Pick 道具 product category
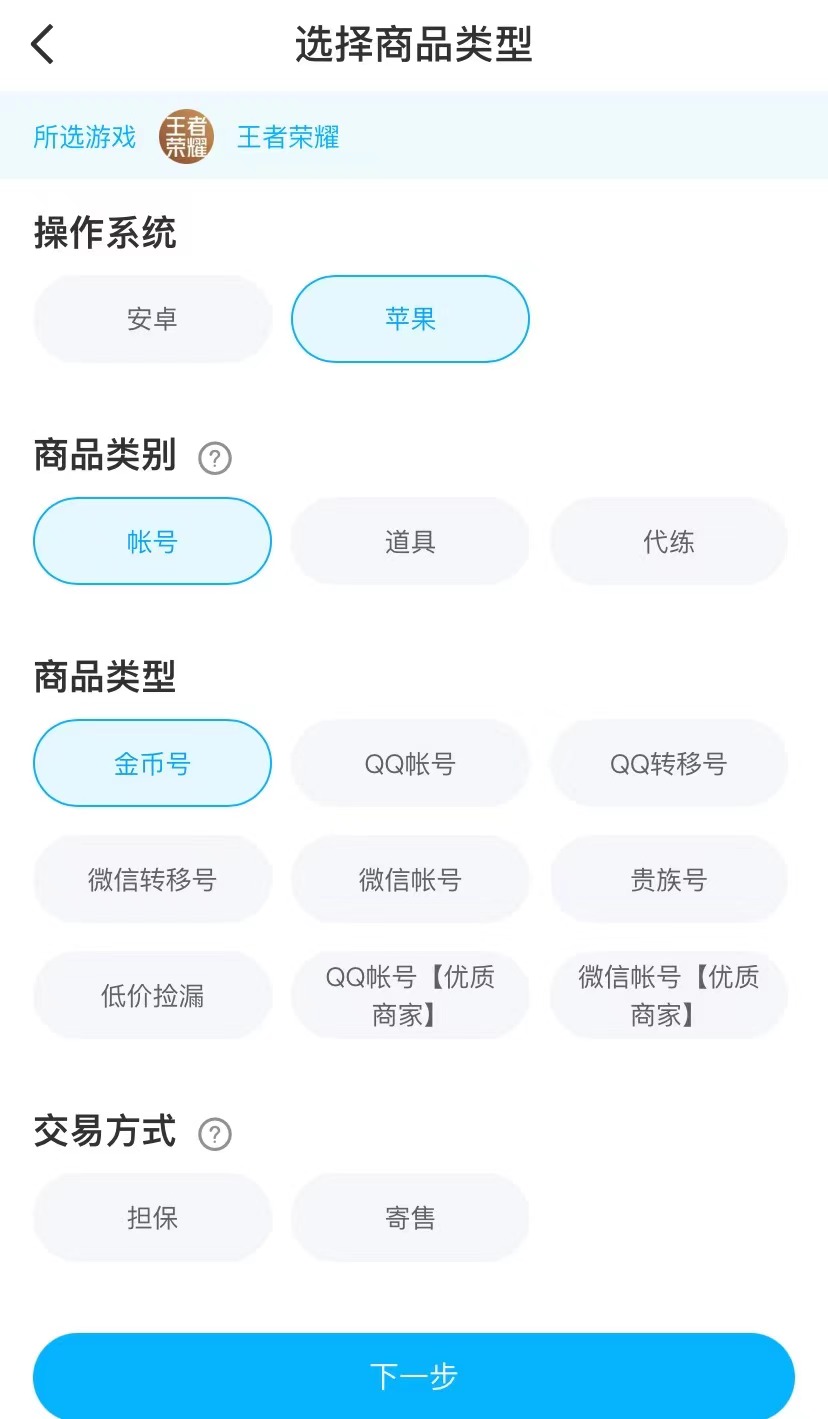This screenshot has height=1419, width=828. tap(410, 541)
